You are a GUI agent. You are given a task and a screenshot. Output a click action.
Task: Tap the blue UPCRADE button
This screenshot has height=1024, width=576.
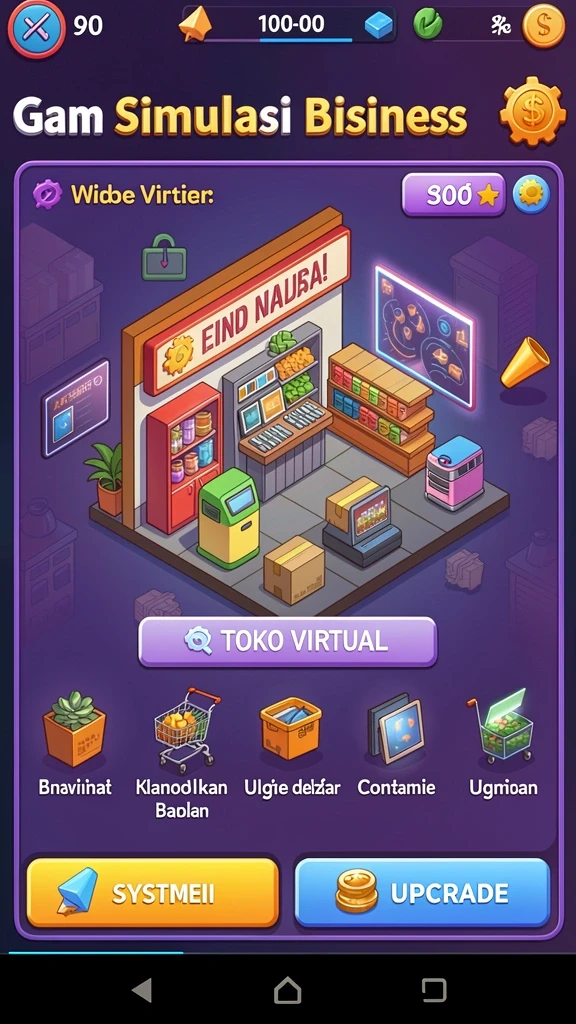point(423,893)
